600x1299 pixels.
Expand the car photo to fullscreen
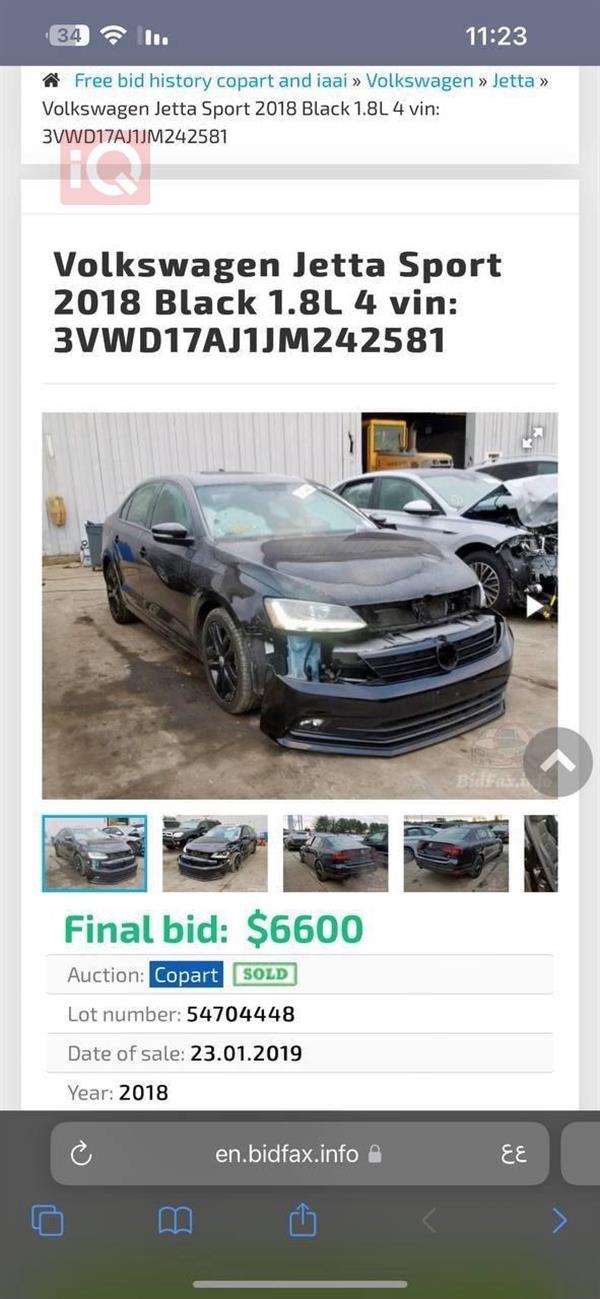tap(533, 437)
